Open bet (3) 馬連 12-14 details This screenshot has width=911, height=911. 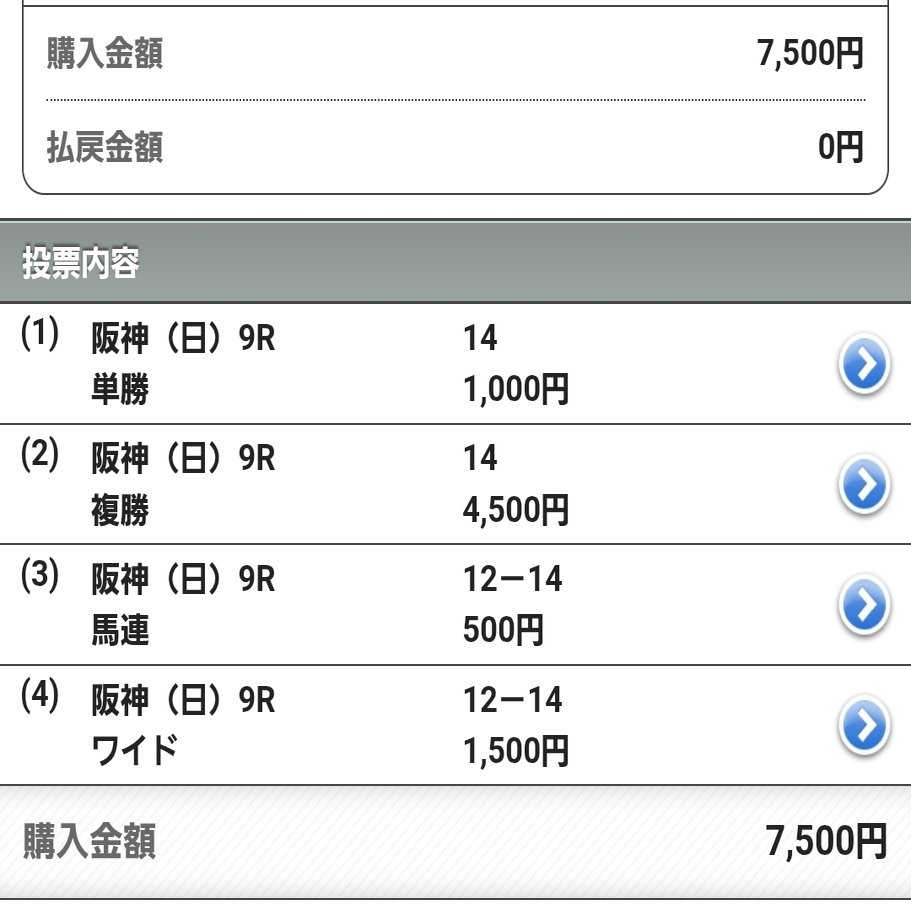[x=862, y=605]
